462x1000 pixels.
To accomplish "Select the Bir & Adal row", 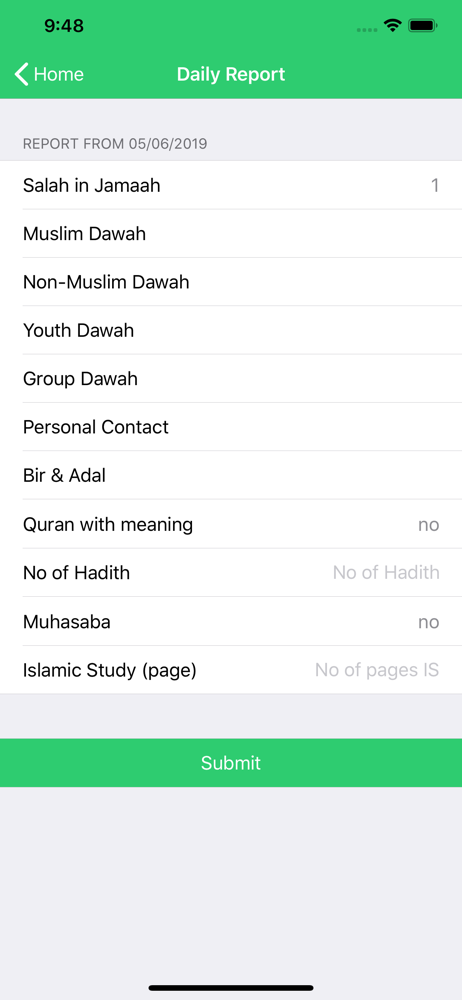I will pos(231,476).
